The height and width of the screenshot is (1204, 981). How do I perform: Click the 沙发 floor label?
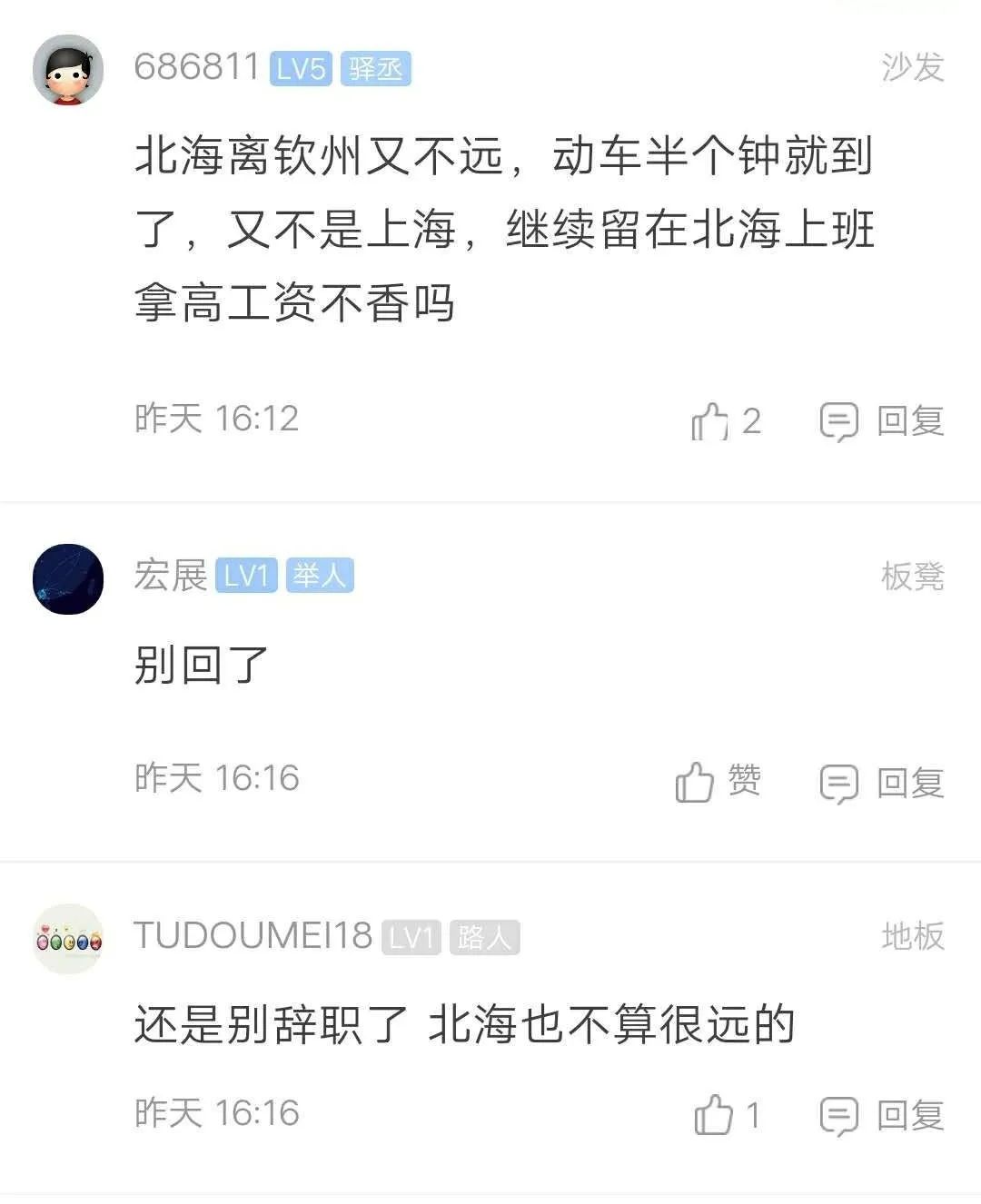click(911, 65)
